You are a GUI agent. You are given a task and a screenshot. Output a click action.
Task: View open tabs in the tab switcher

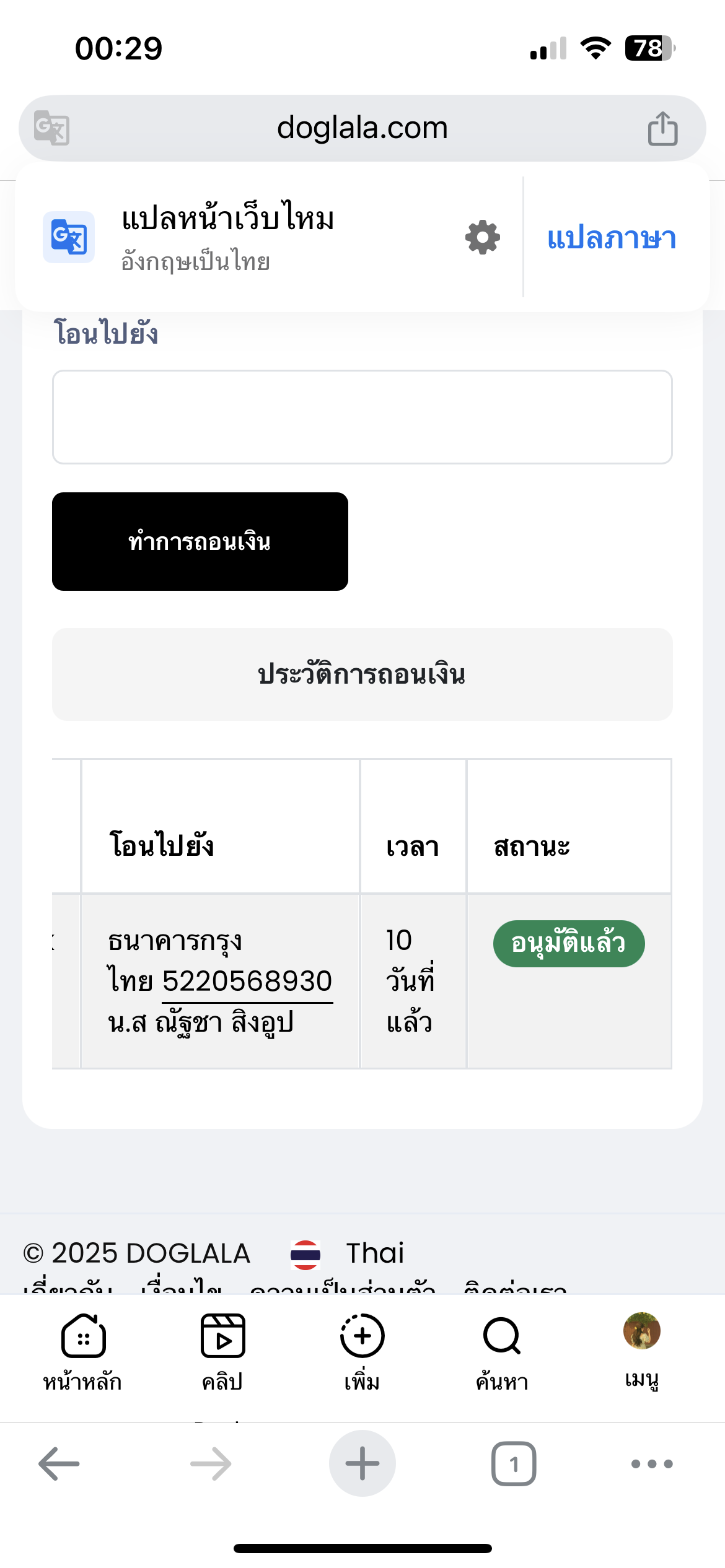[514, 1464]
